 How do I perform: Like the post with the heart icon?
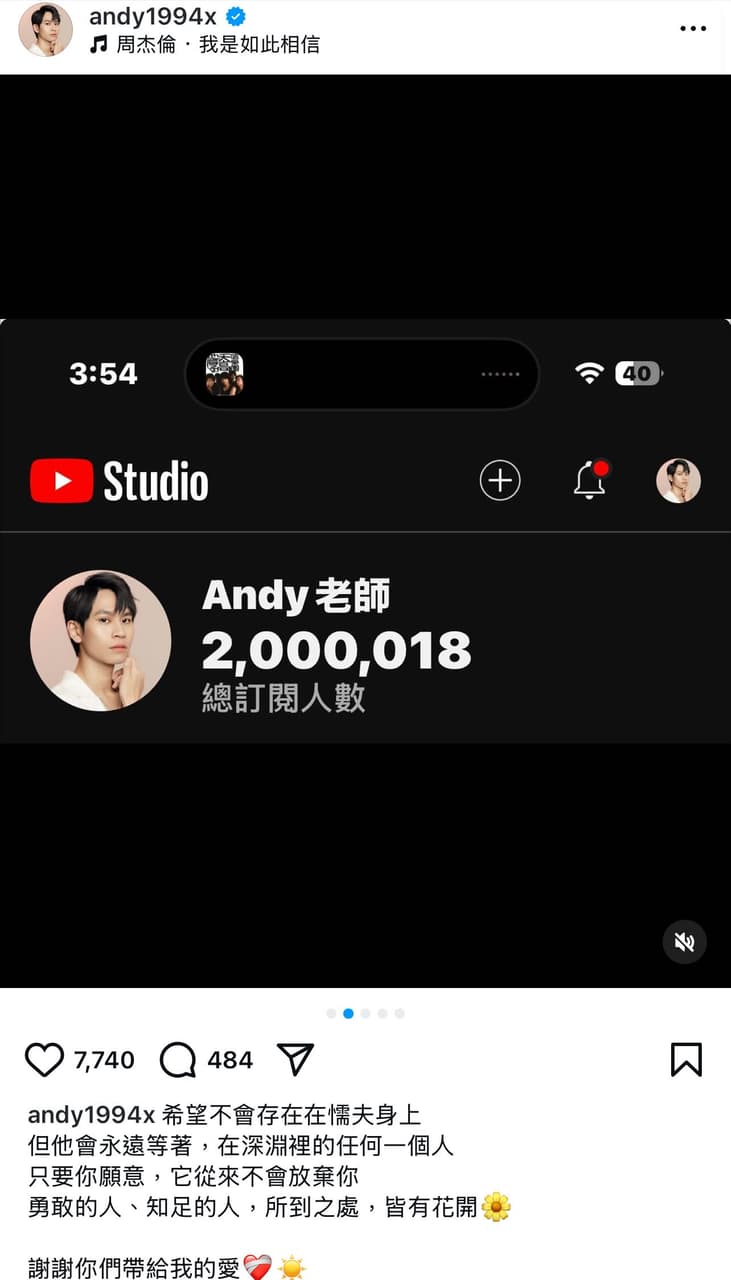click(x=44, y=1059)
